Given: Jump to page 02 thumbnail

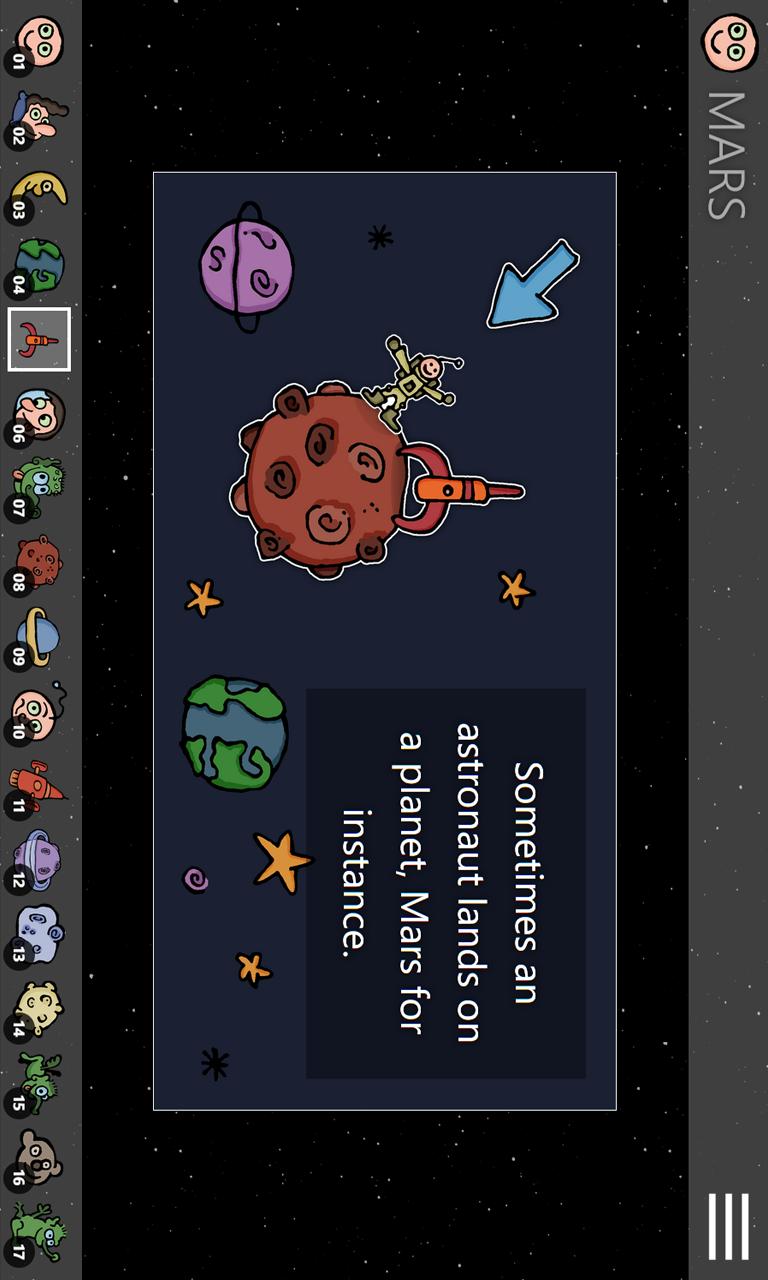Looking at the screenshot, I should tap(39, 117).
